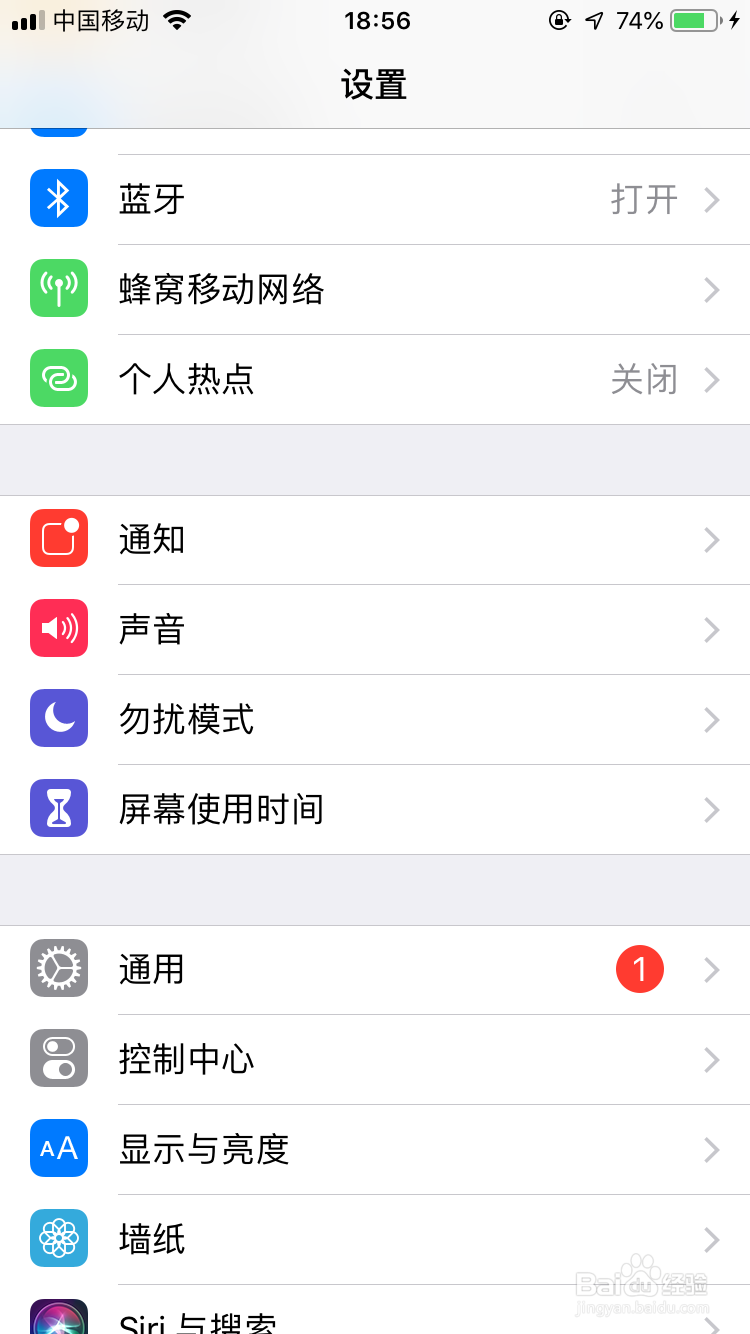
Task: Select the Screen Time hourglass icon
Action: pos(58,808)
